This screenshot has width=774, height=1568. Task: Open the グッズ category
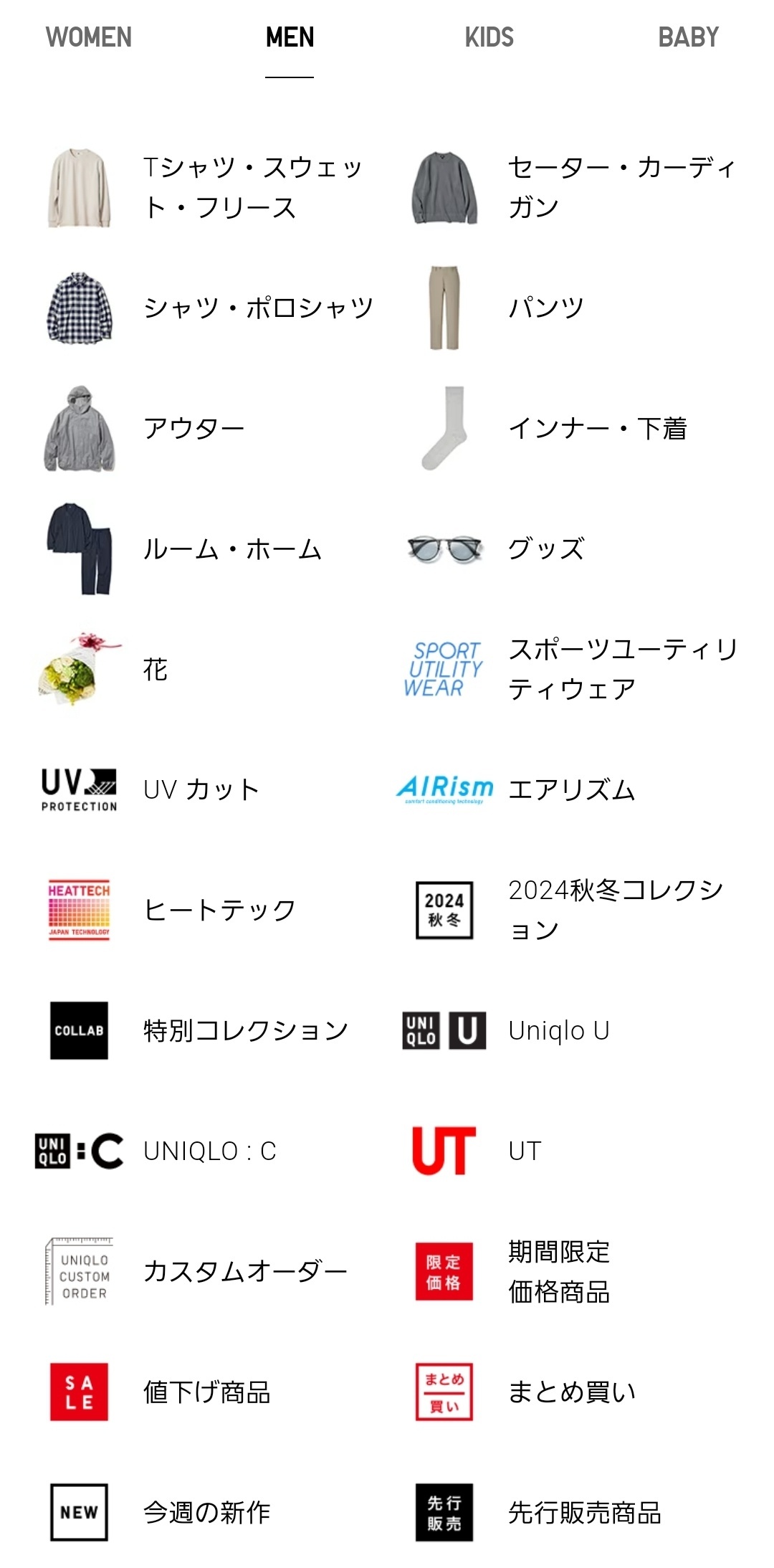tap(545, 549)
